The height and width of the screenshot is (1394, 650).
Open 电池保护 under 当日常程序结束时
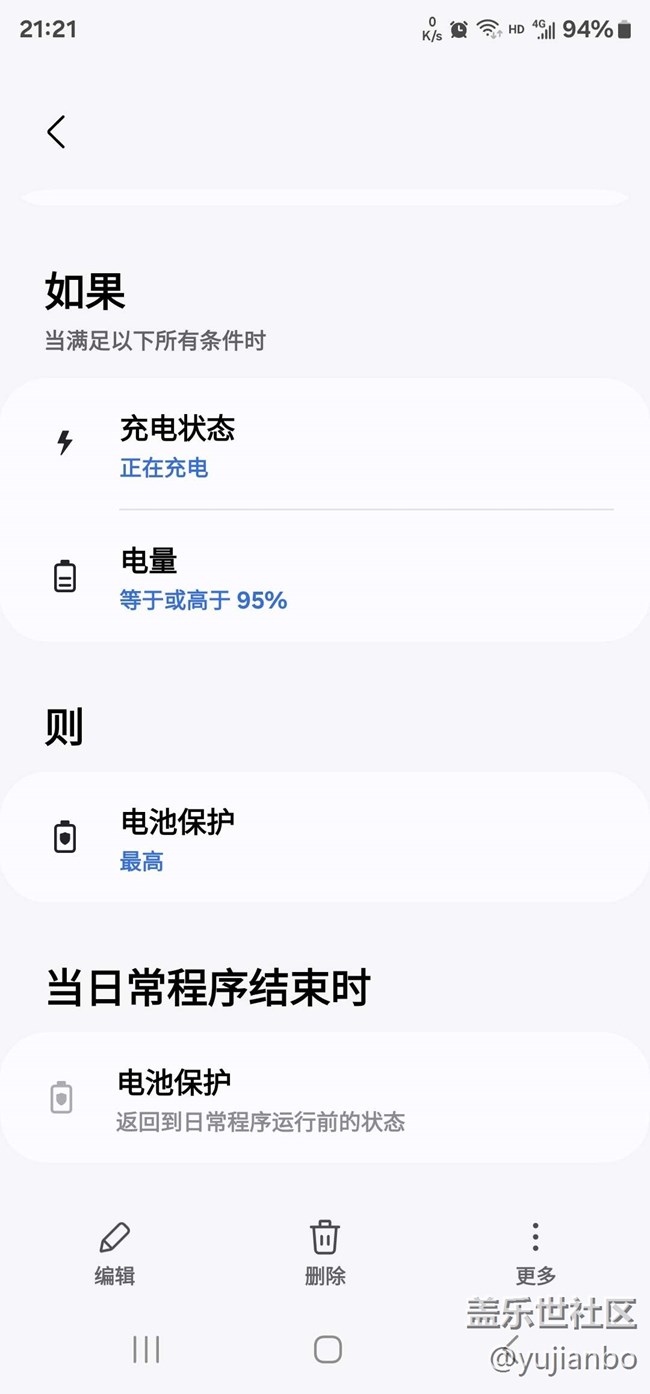[x=325, y=1097]
